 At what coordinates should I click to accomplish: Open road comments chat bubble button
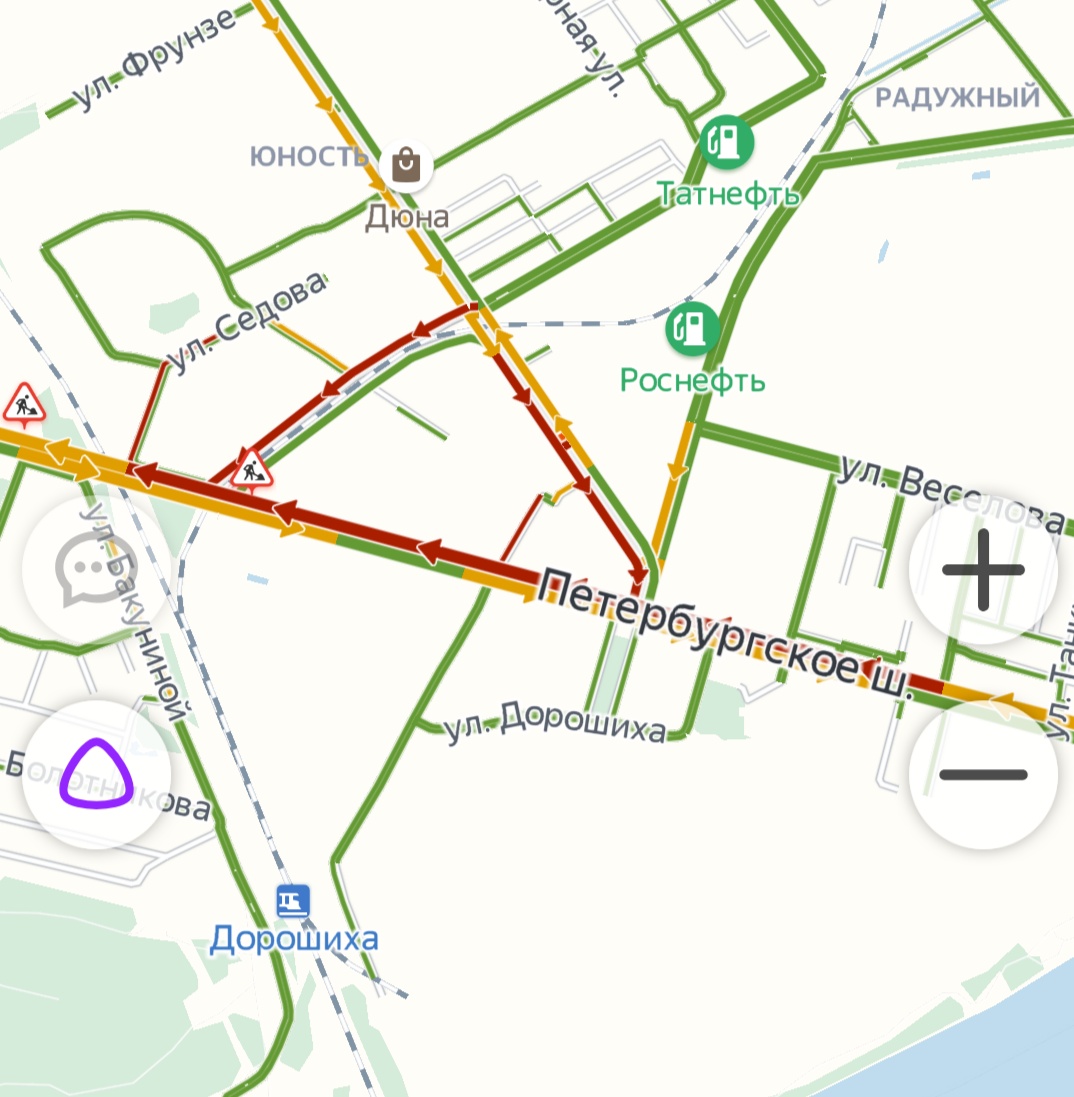94,568
